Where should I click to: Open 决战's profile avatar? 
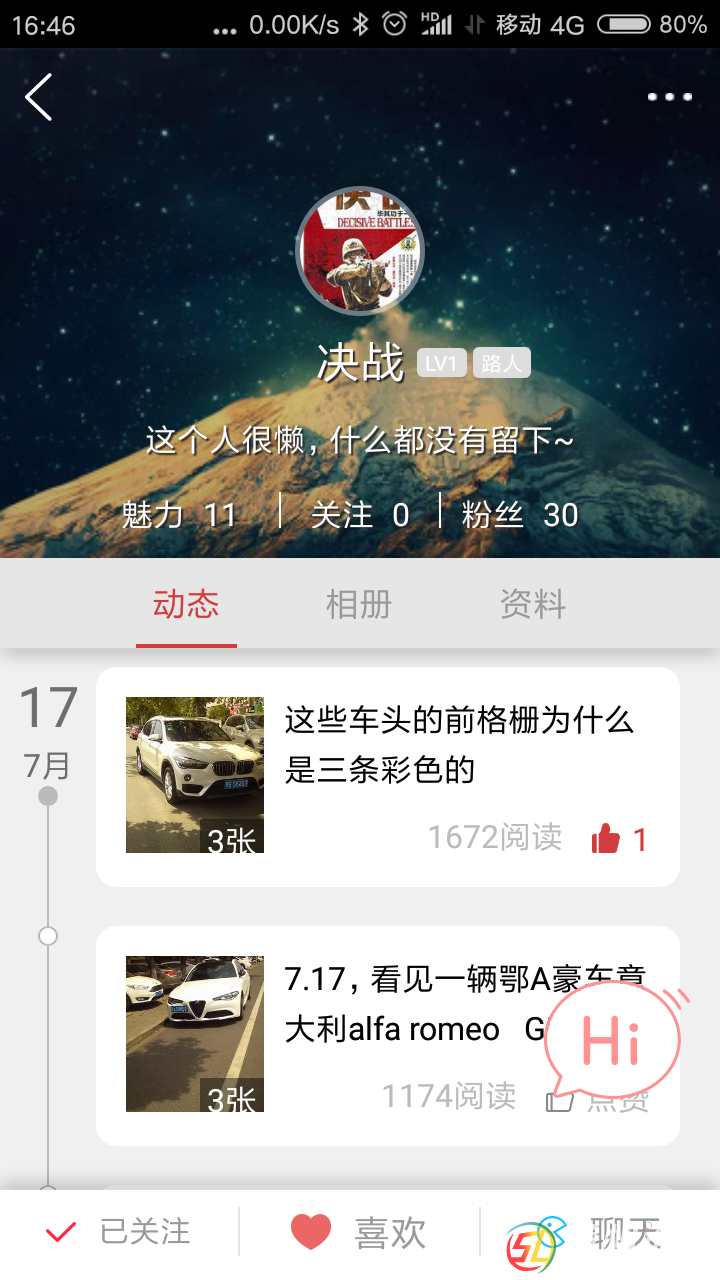click(x=360, y=250)
